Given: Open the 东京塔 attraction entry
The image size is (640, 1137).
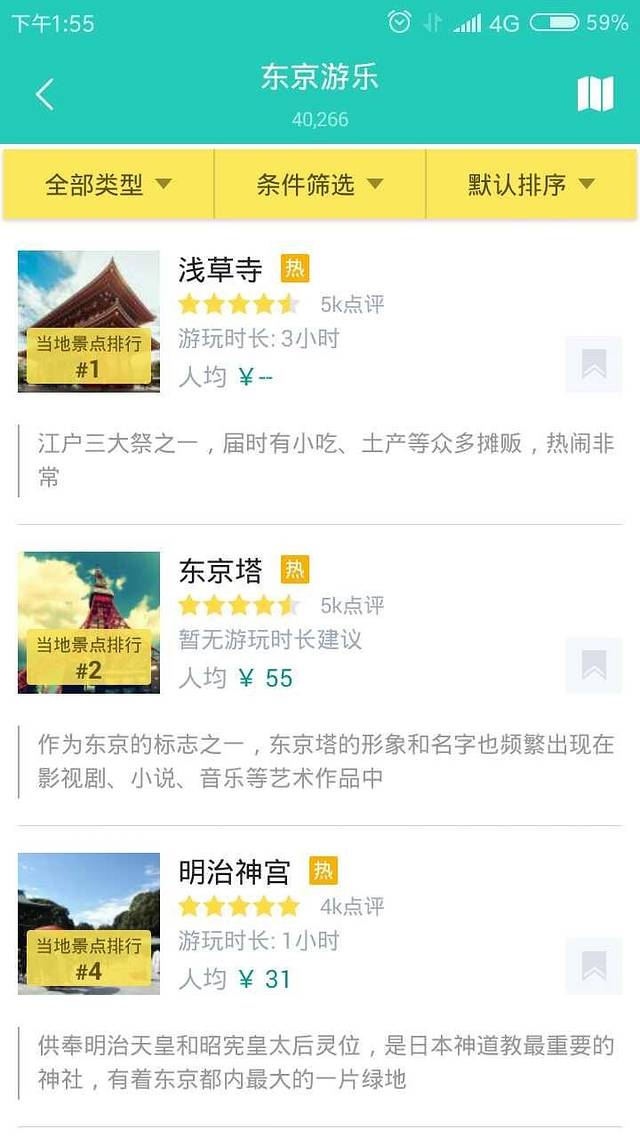Looking at the screenshot, I should 220,571.
